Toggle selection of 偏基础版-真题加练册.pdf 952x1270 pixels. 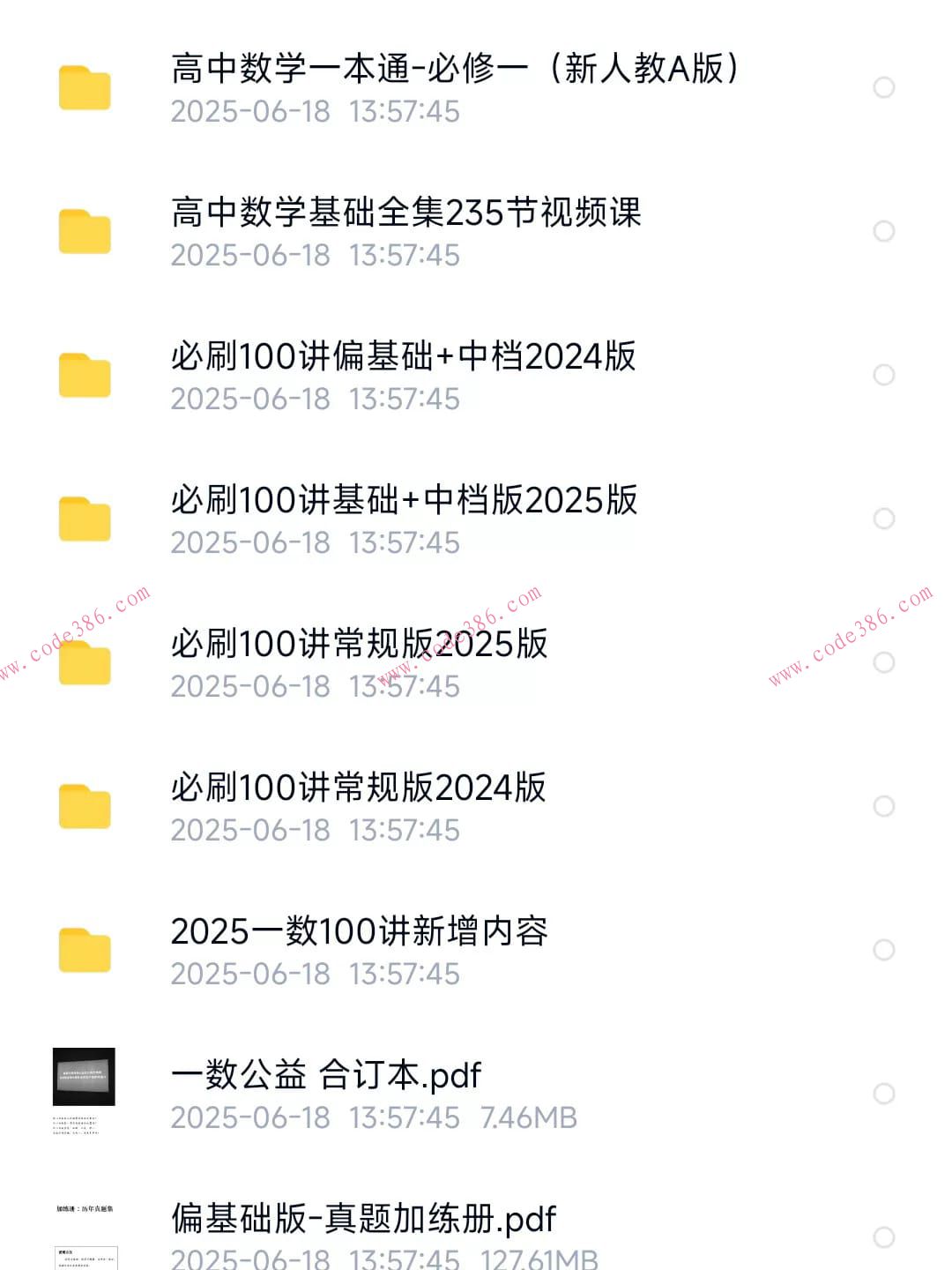883,1239
